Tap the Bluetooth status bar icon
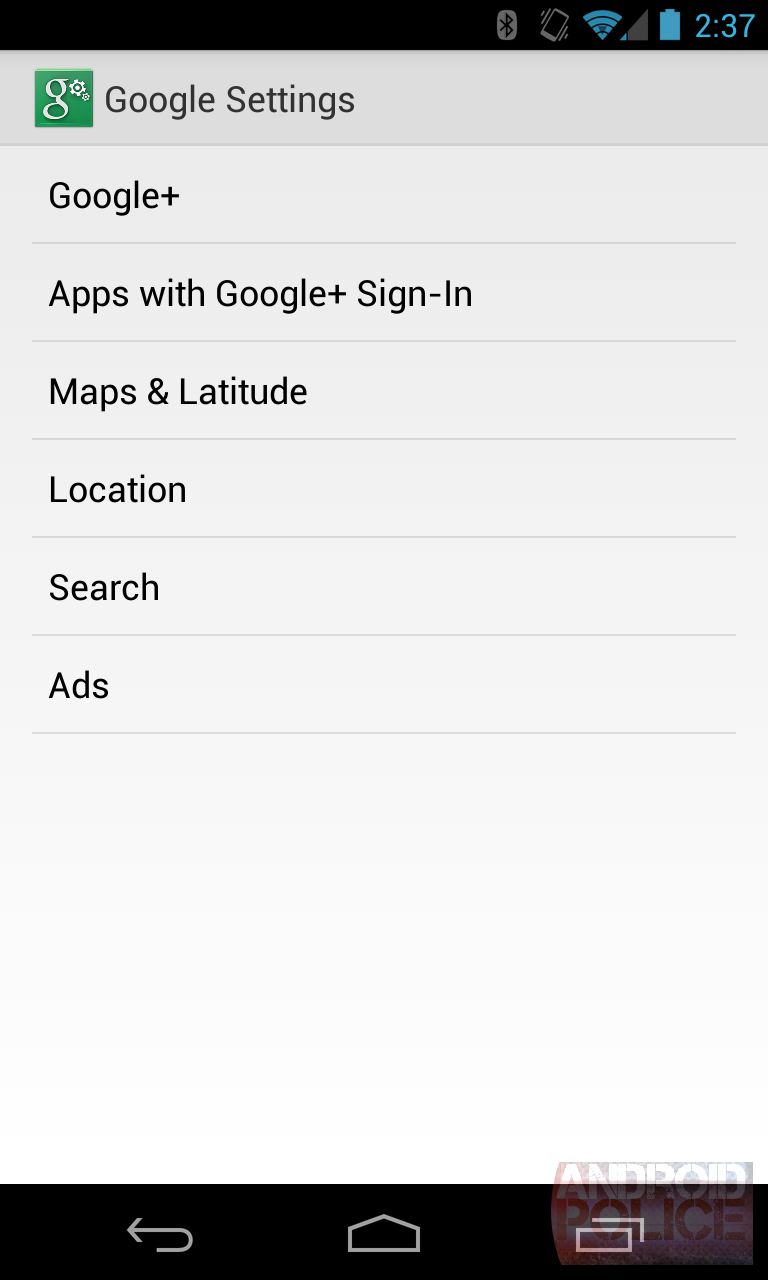Screen dimensions: 768x1280 (505, 26)
